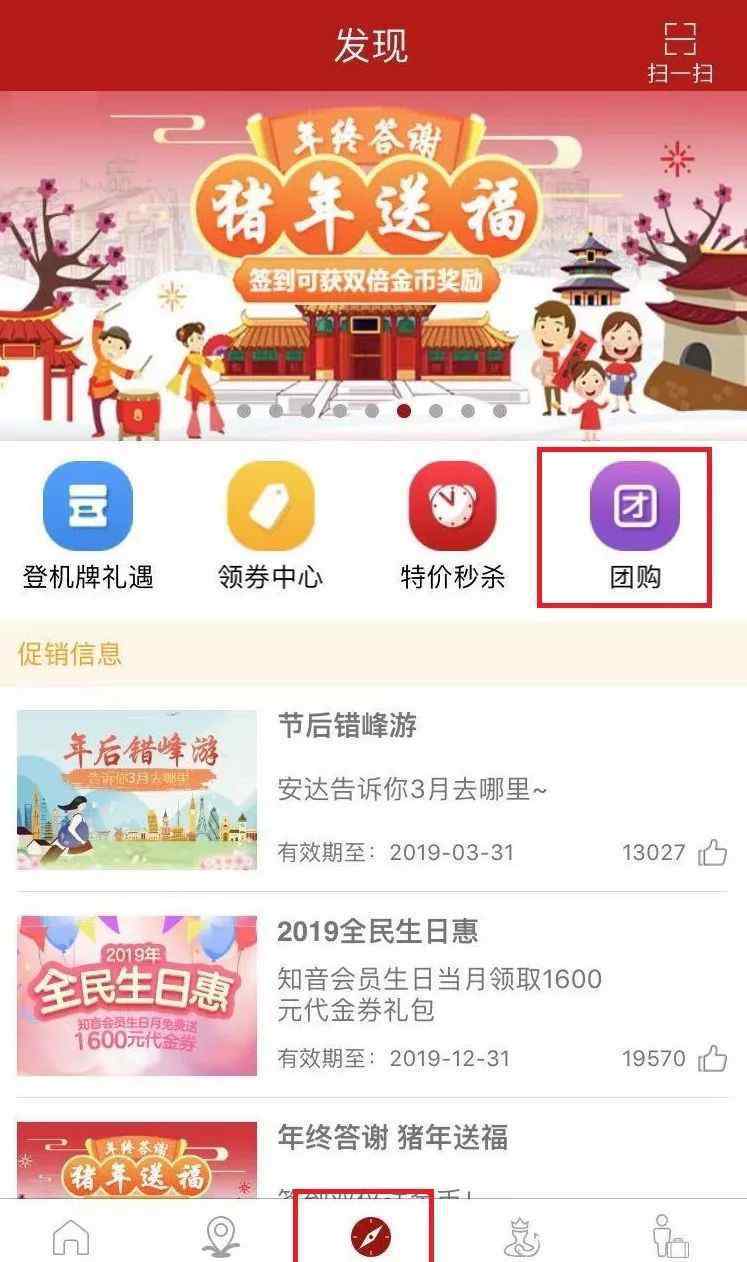Screen dimensions: 747x1262
Task: Like the 2019全民生日惠 promotion
Action: pos(713,1059)
